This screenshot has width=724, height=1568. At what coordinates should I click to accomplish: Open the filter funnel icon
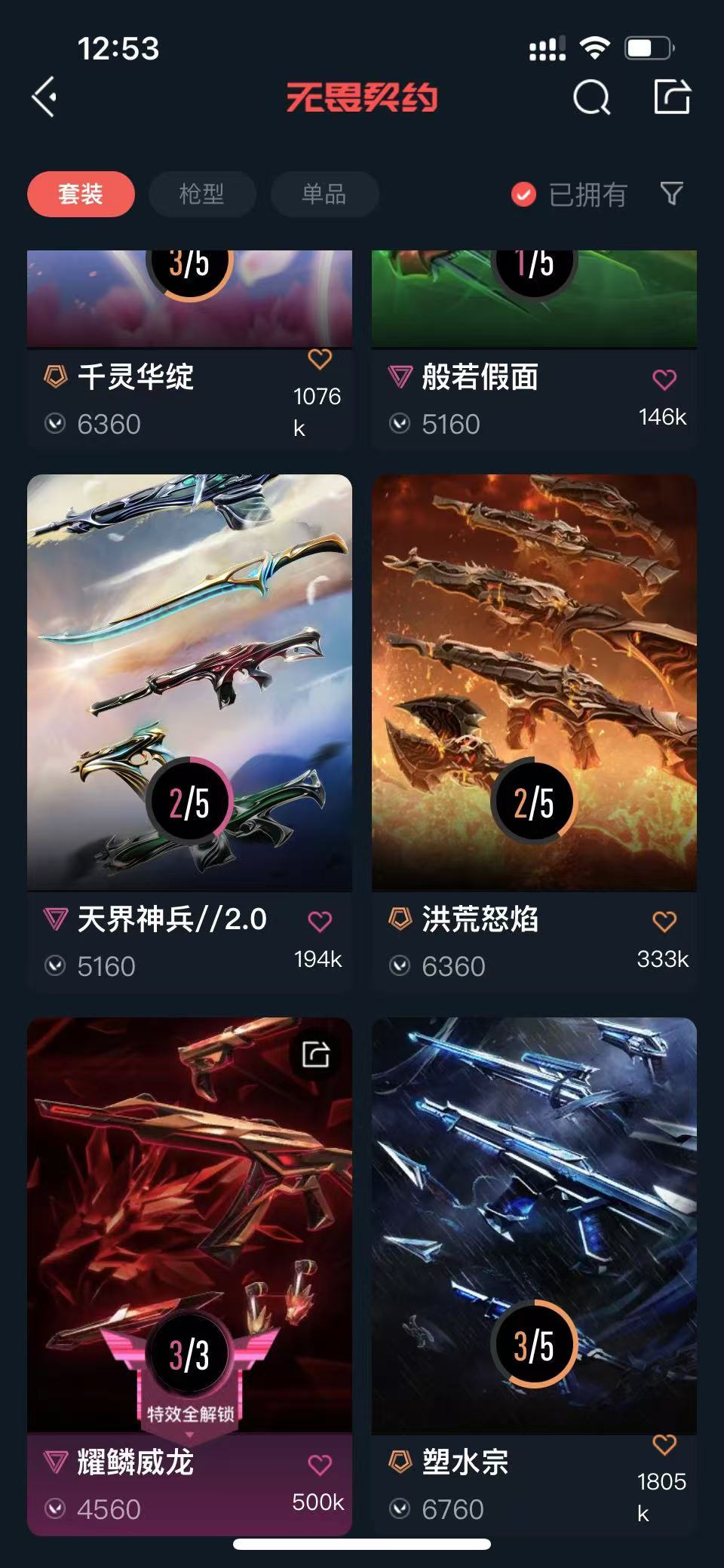671,194
